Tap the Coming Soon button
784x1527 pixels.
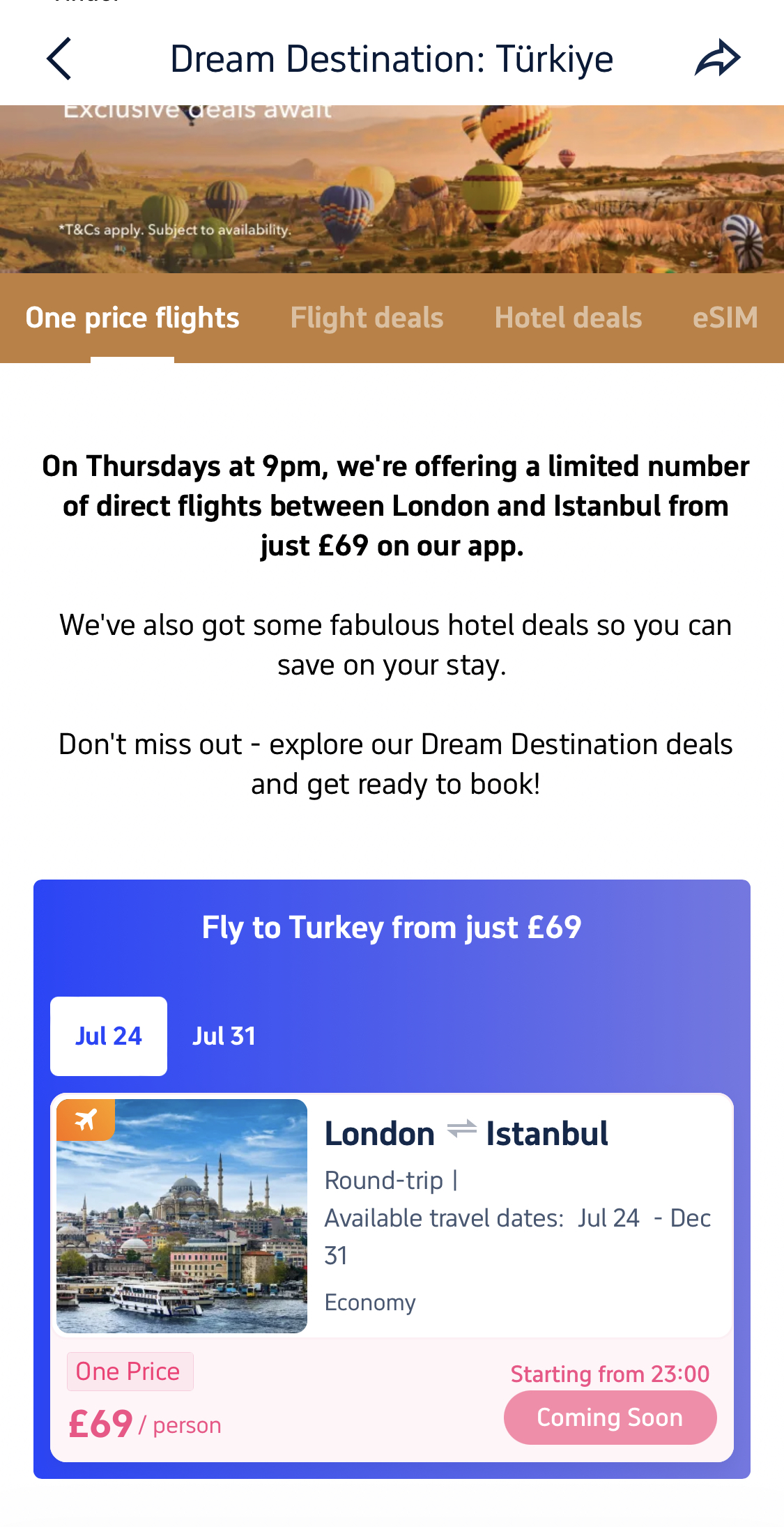click(610, 1418)
